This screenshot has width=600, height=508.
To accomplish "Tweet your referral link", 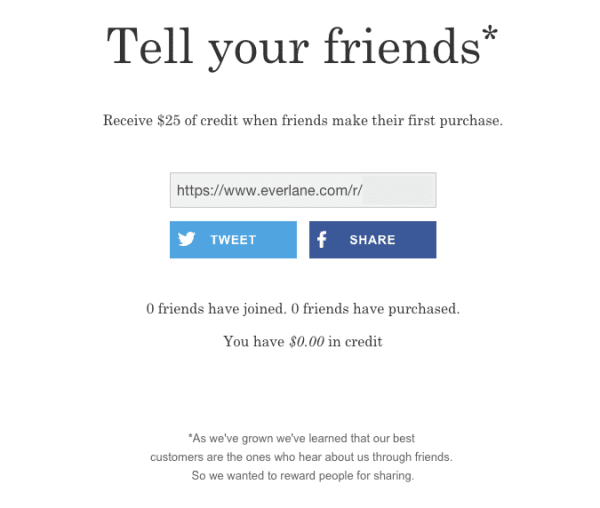I will (x=233, y=240).
